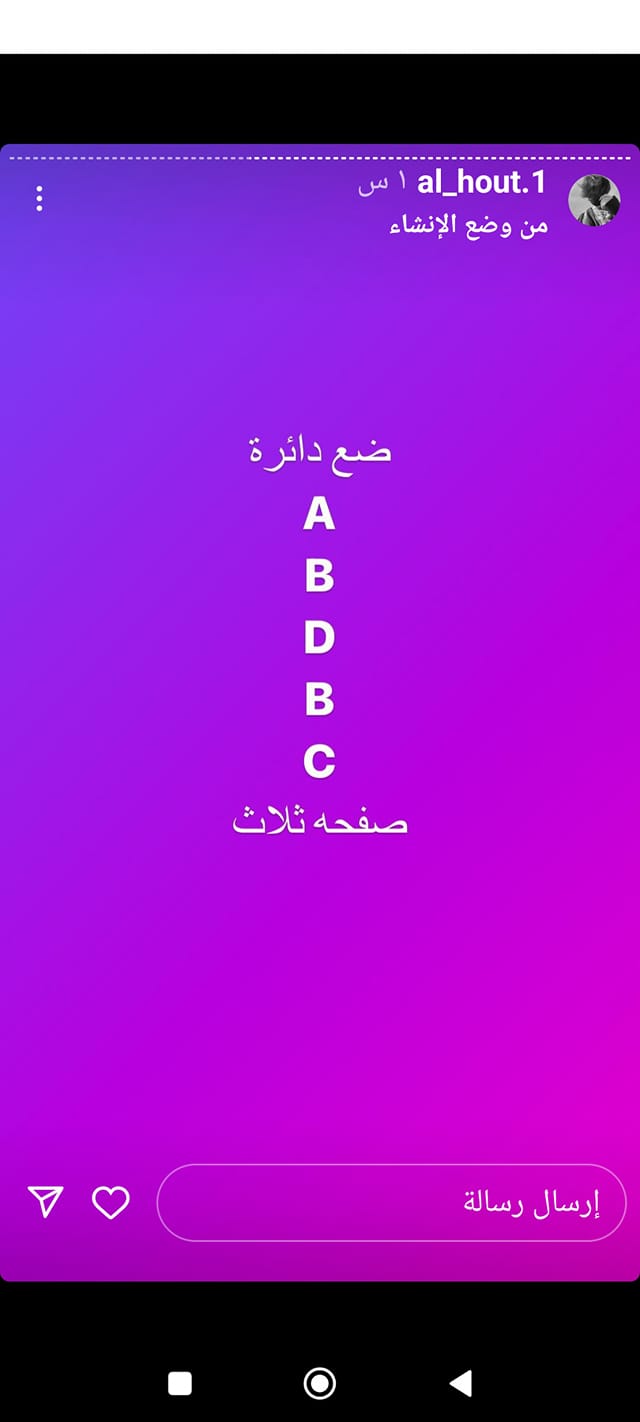Share the story via paper plane icon
The image size is (640, 1422).
pyautogui.click(x=46, y=1201)
